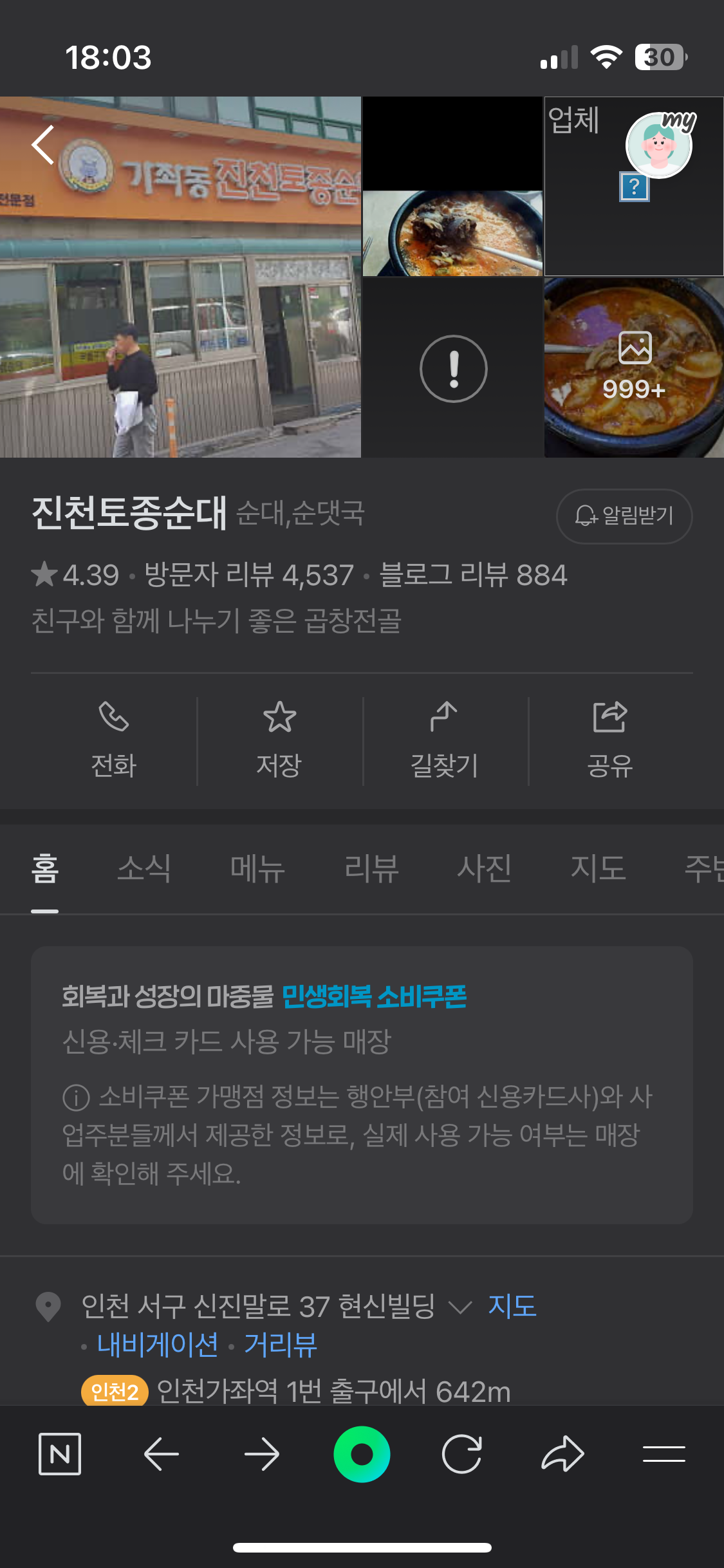
Task: Open 거리뷰 street view link
Action: (x=281, y=1345)
